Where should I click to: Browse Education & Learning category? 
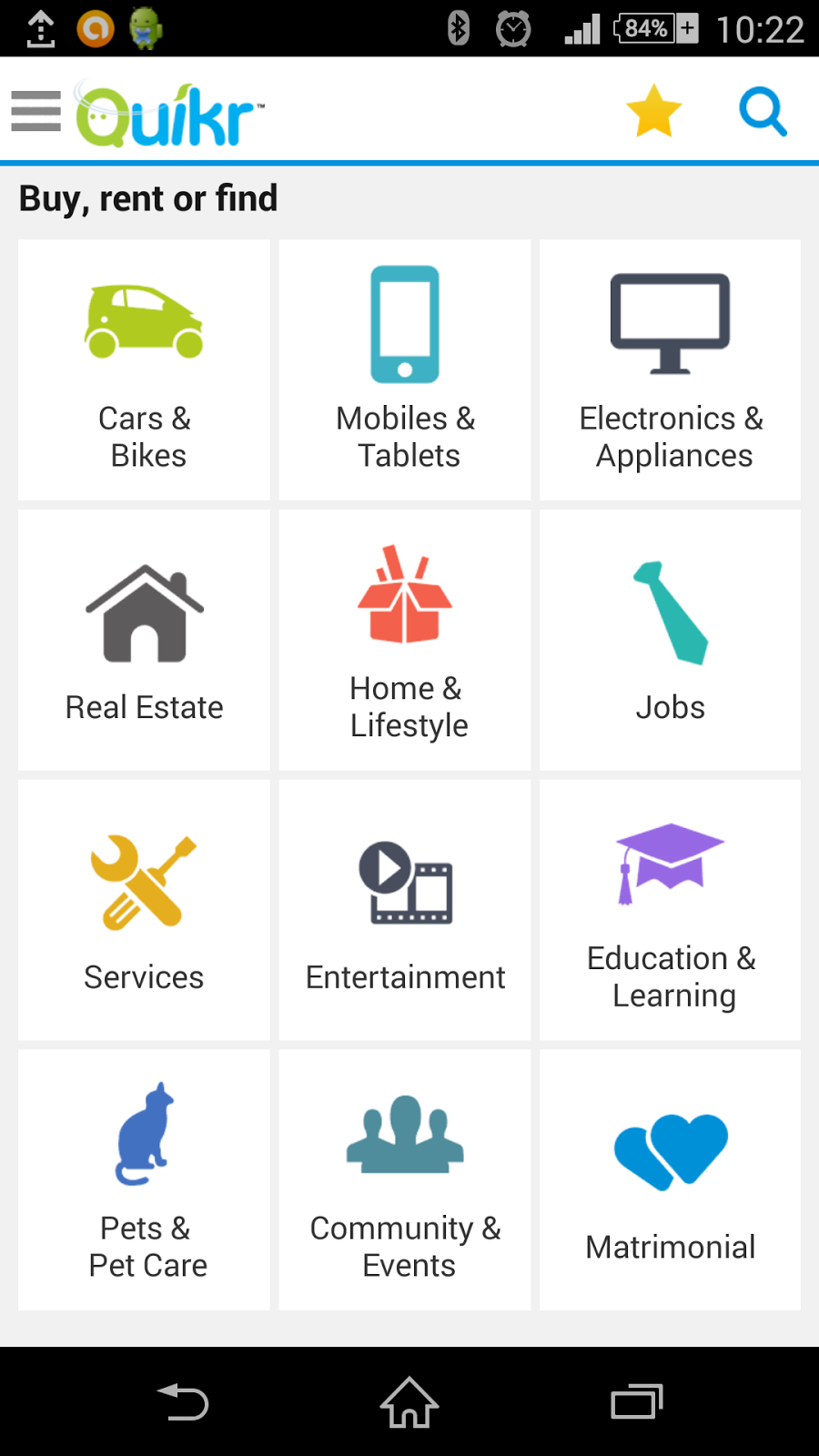tap(670, 910)
